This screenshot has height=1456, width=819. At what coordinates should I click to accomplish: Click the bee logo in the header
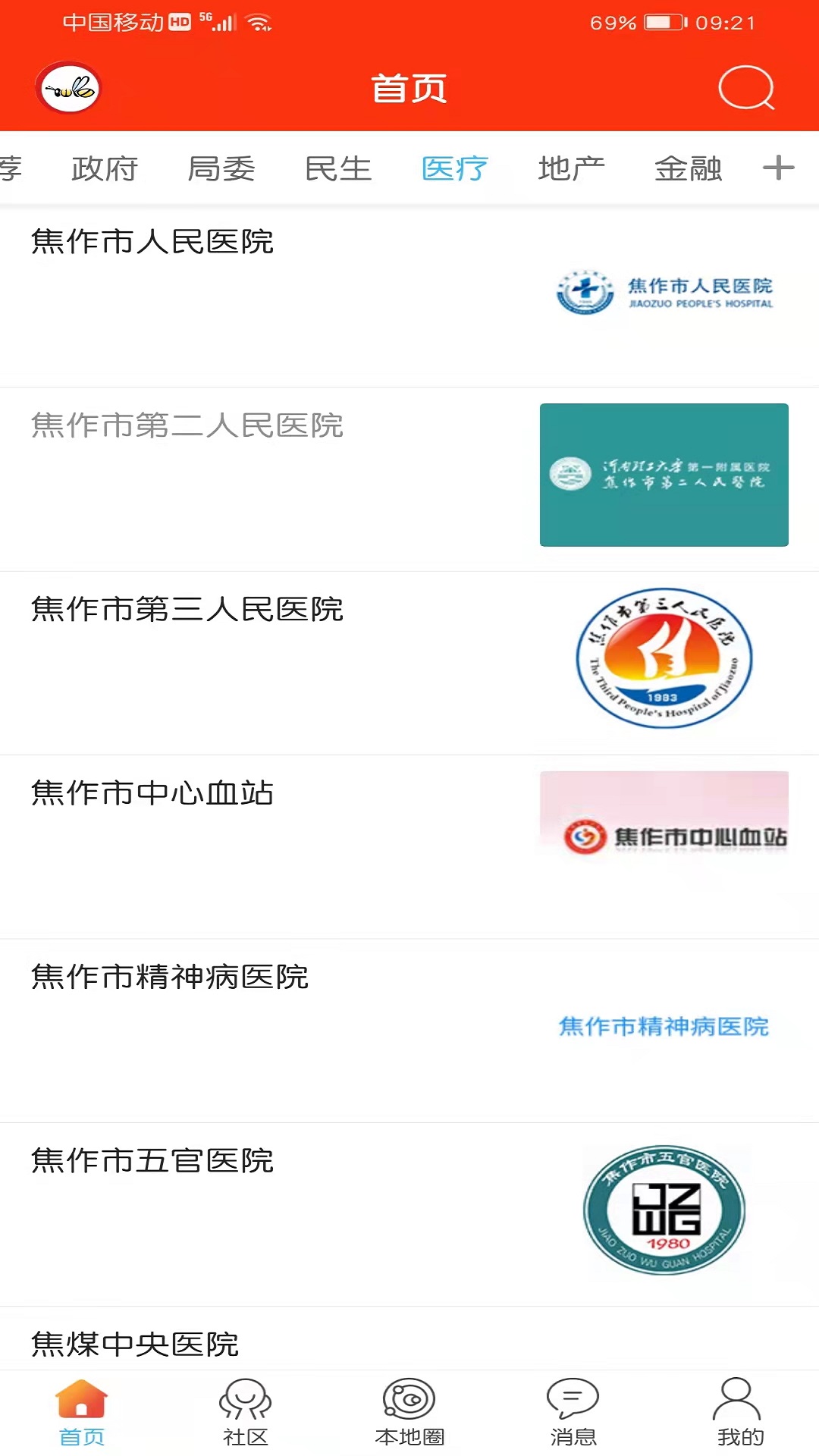click(69, 87)
